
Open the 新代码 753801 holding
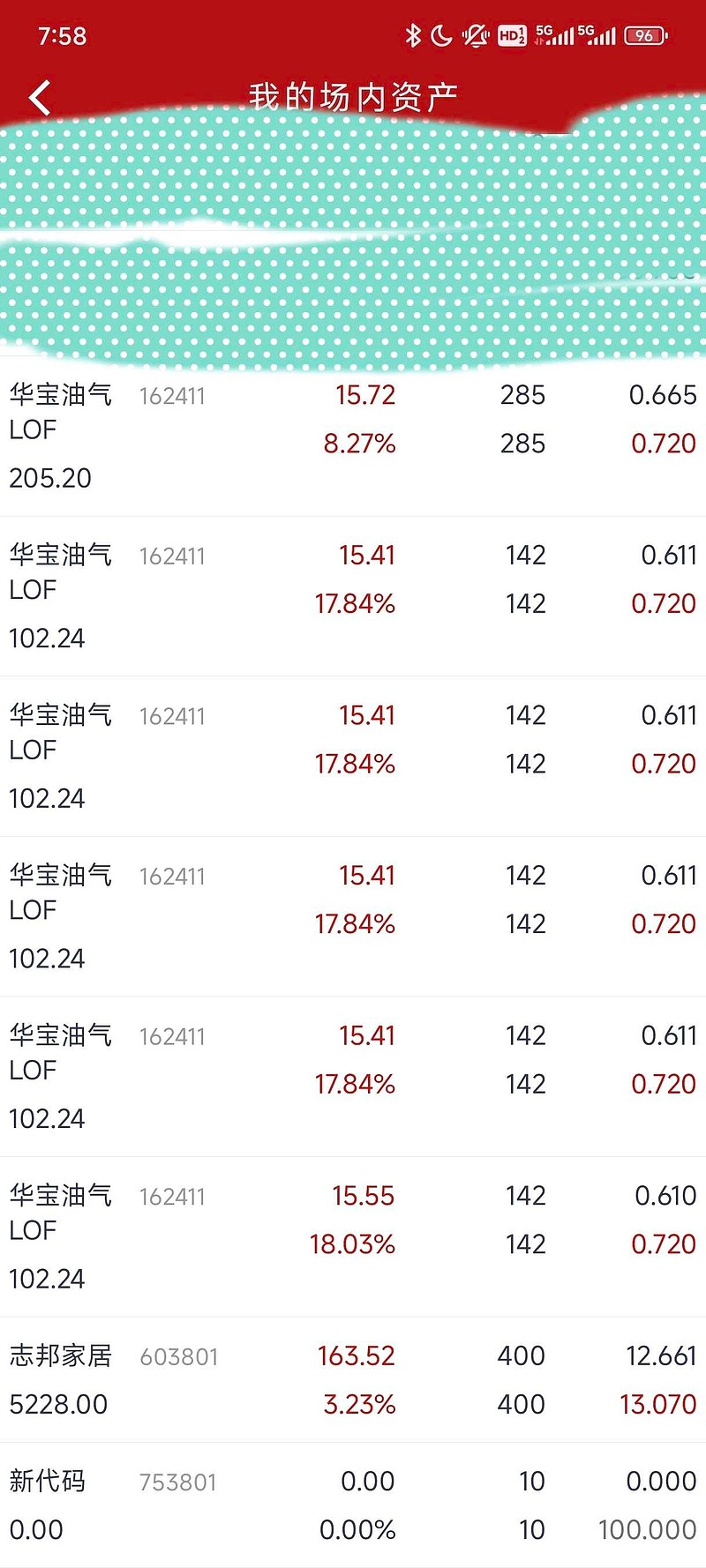tap(353, 1505)
